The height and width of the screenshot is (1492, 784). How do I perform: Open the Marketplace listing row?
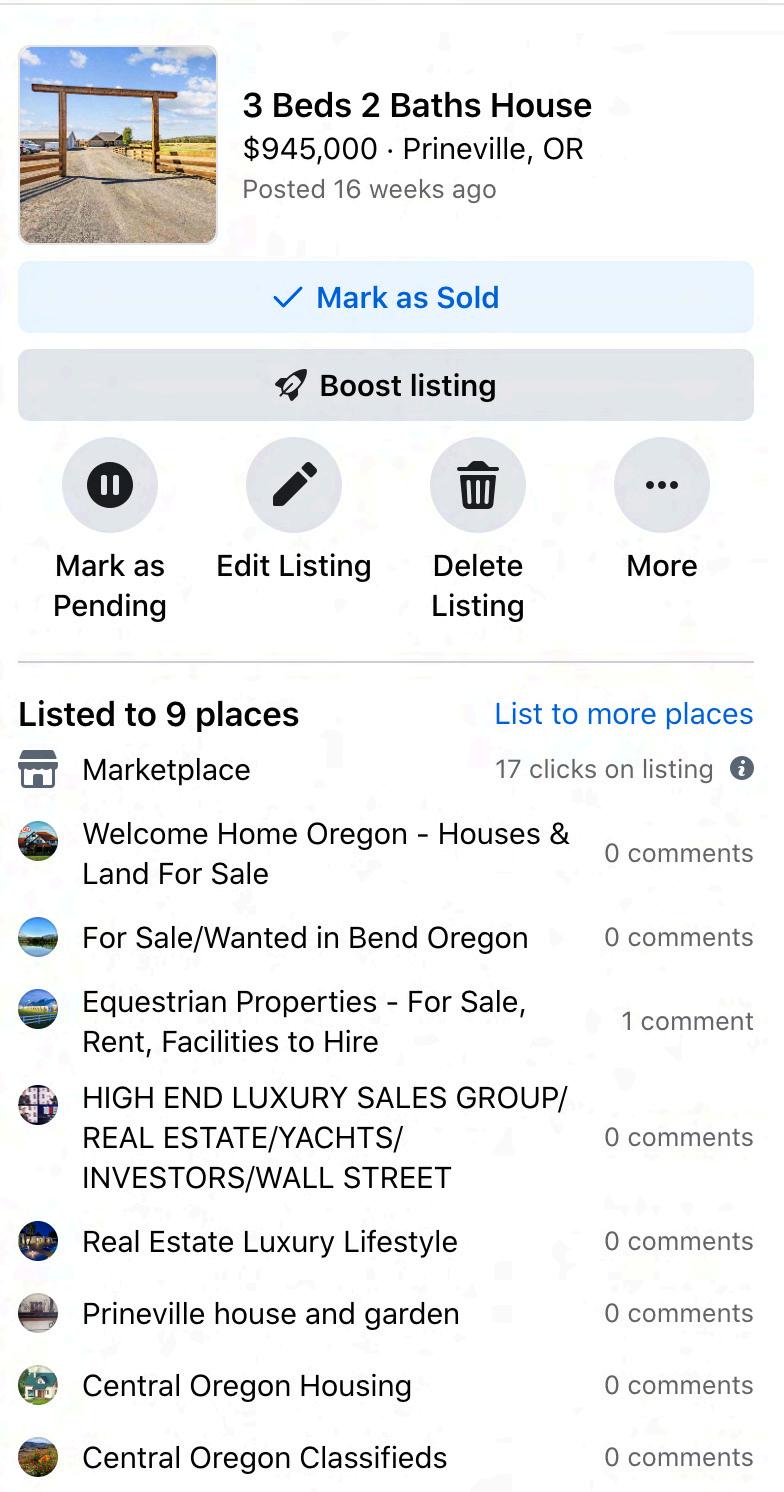tap(166, 770)
